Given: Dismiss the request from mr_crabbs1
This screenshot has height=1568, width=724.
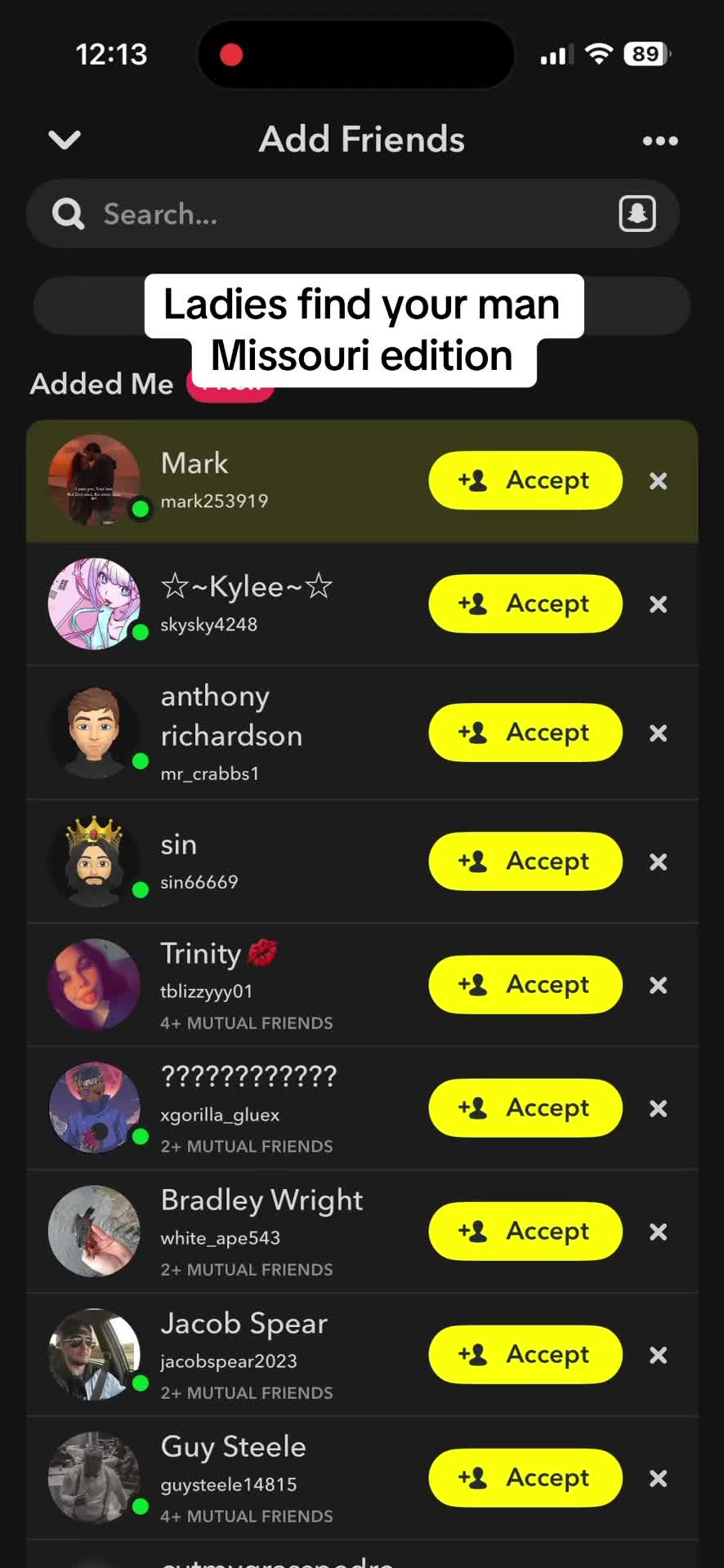Looking at the screenshot, I should pyautogui.click(x=658, y=733).
